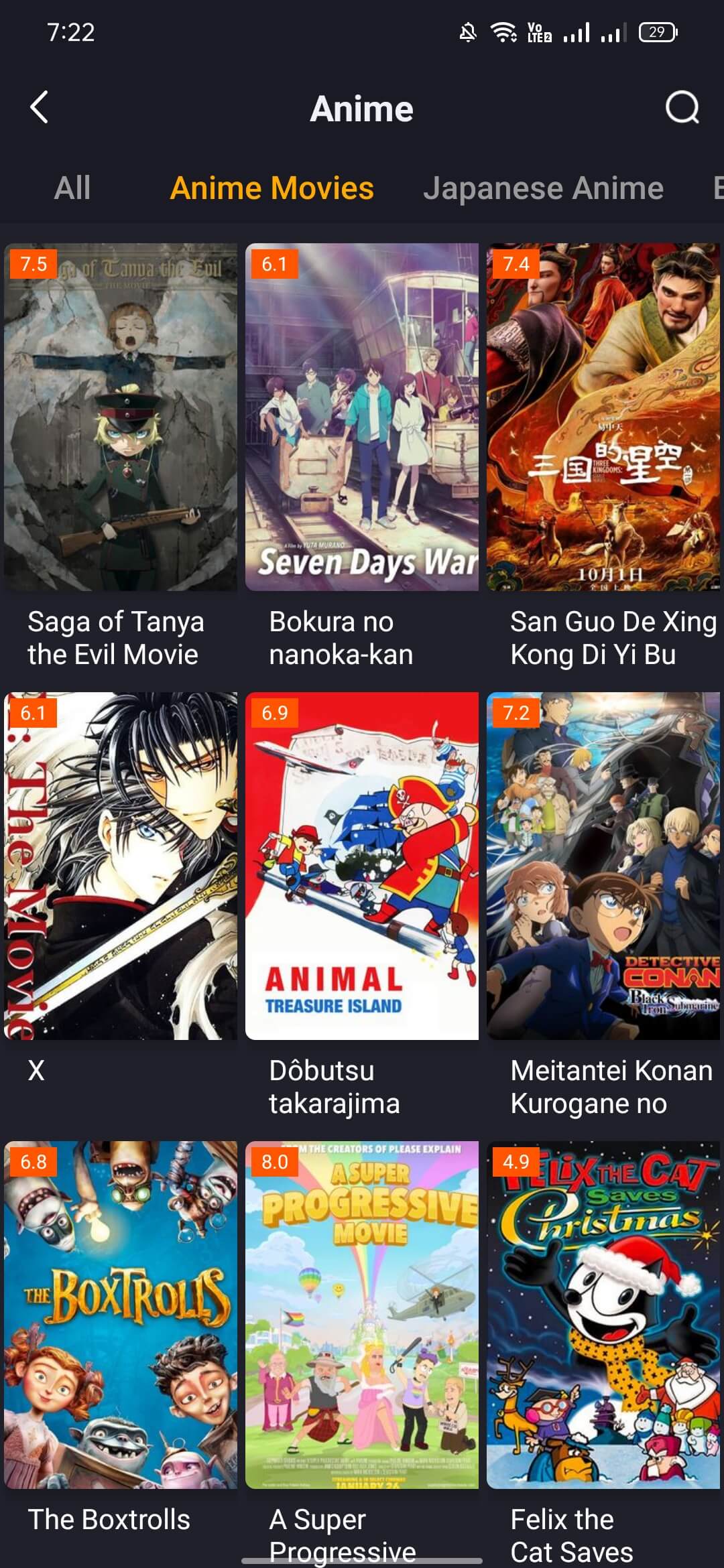Open A Super Progressive Movie

tap(362, 1315)
